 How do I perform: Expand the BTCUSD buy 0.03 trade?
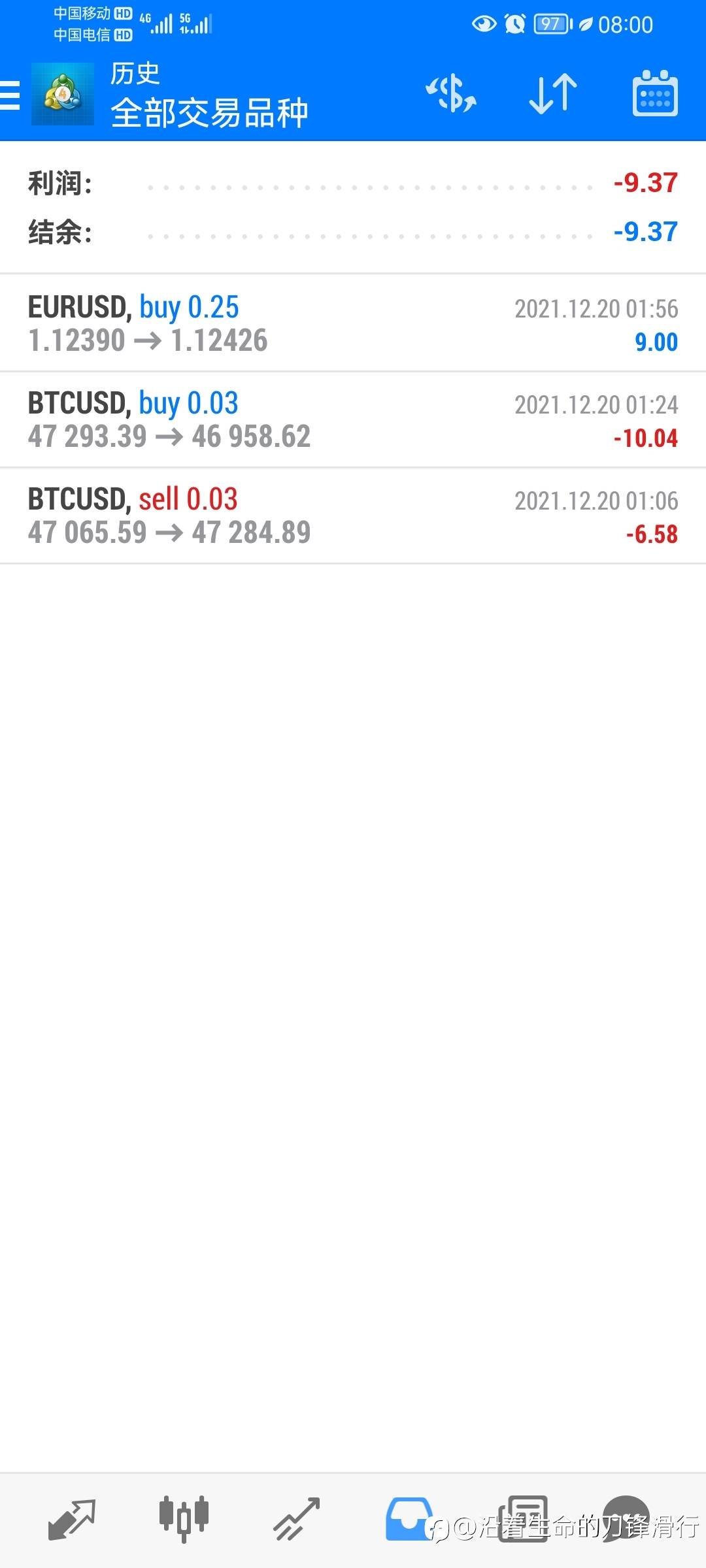(x=353, y=419)
